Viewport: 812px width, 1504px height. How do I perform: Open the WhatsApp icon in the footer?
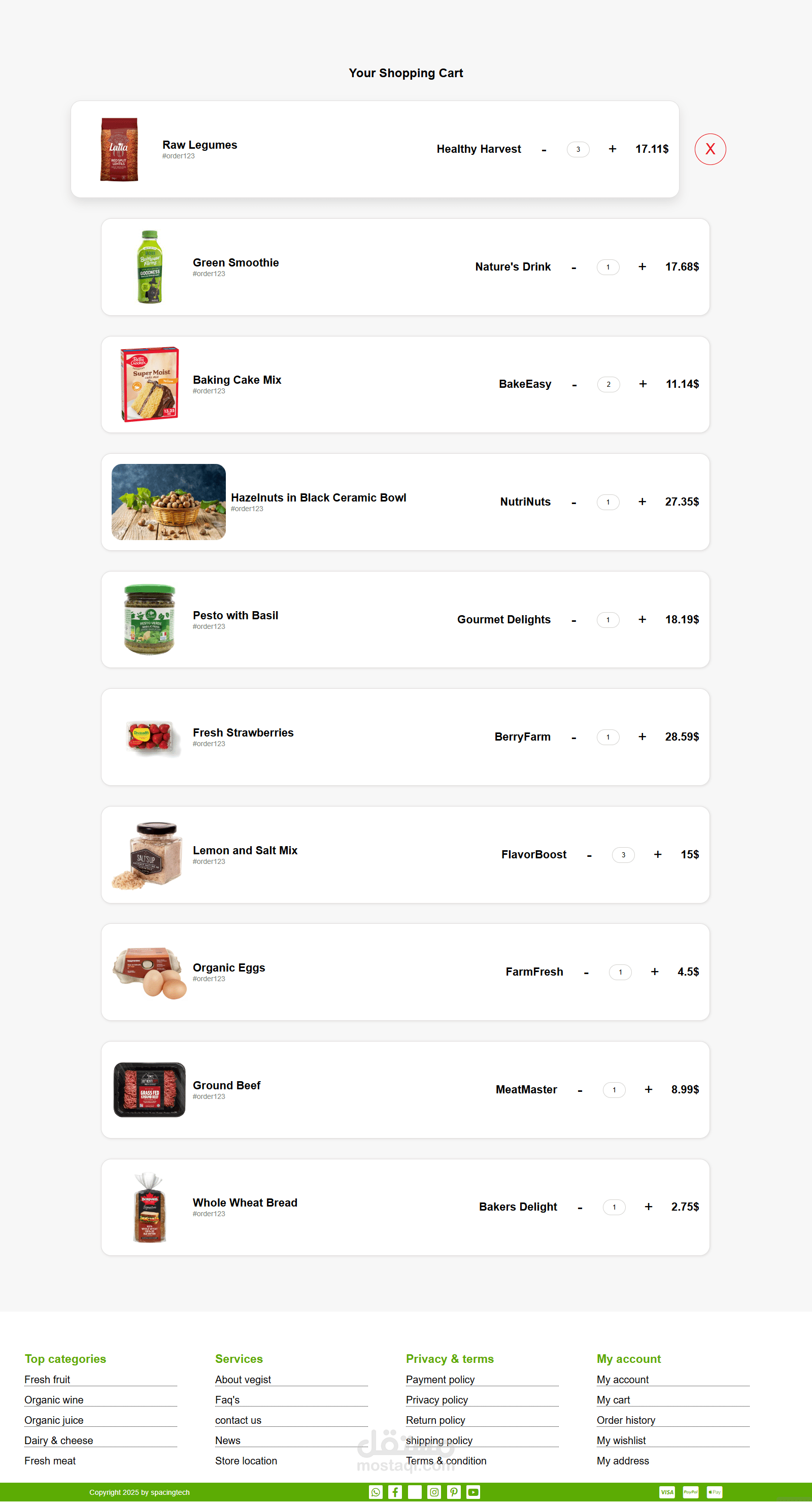tap(376, 1492)
